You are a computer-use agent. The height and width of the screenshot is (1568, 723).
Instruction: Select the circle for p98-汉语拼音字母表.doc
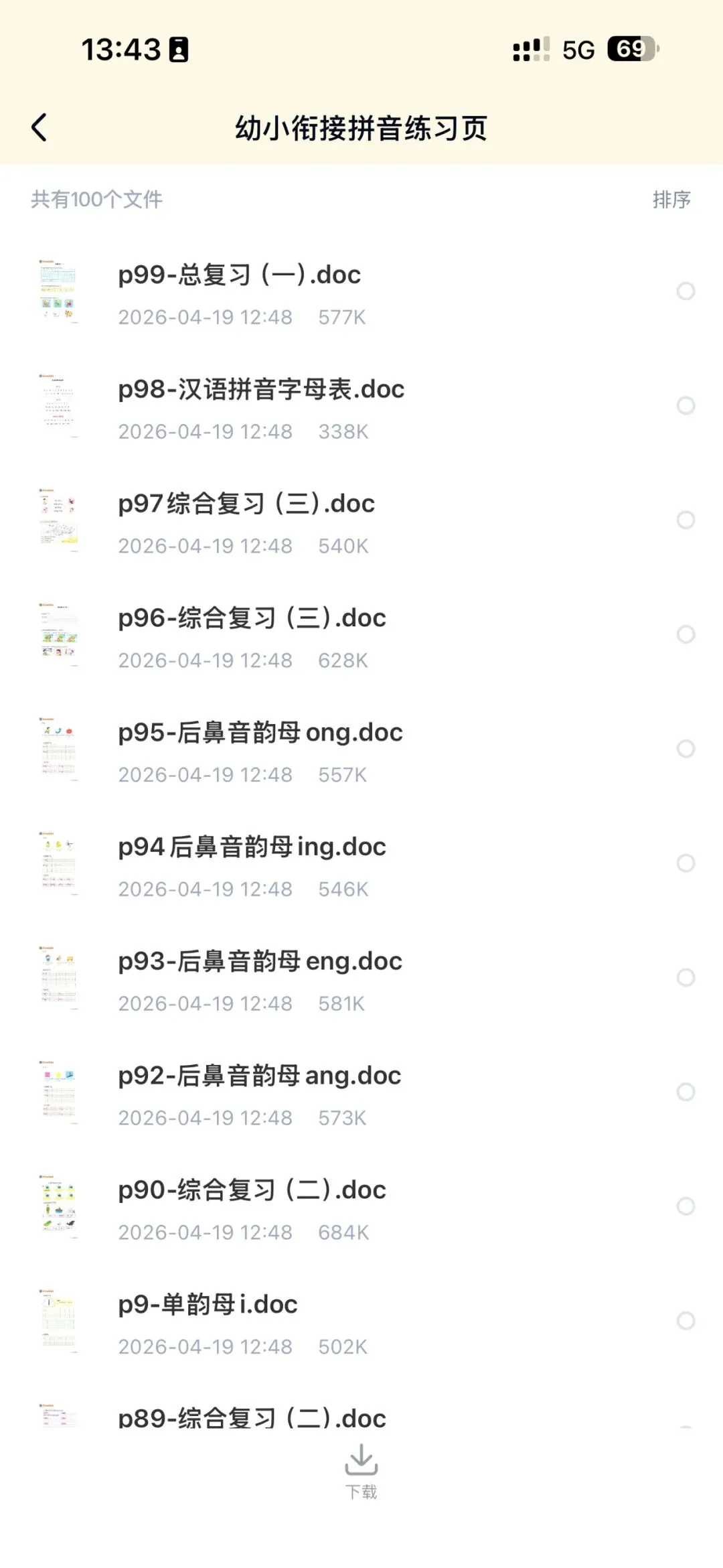coord(686,405)
